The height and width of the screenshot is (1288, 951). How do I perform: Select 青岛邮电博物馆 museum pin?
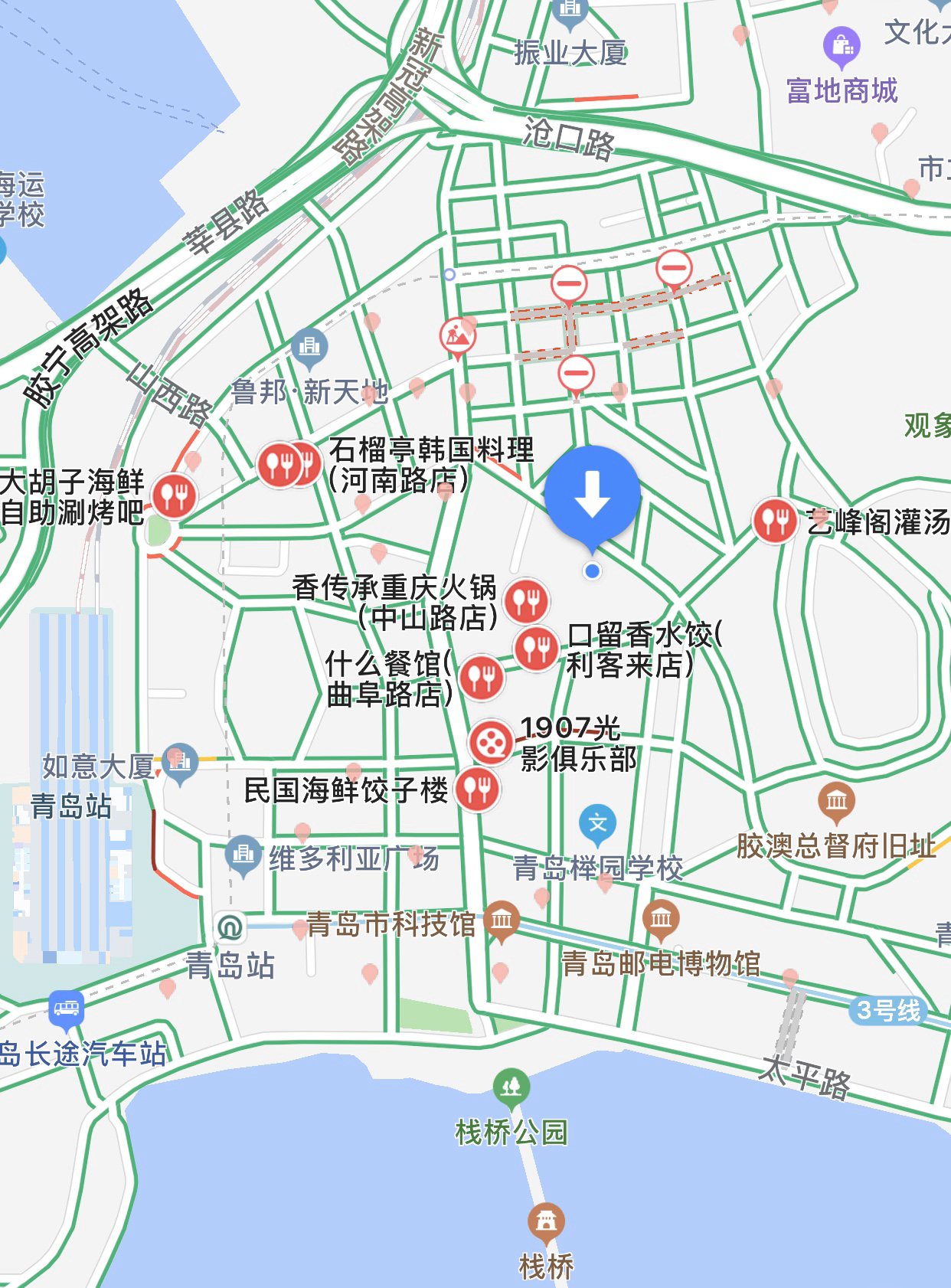point(662,918)
